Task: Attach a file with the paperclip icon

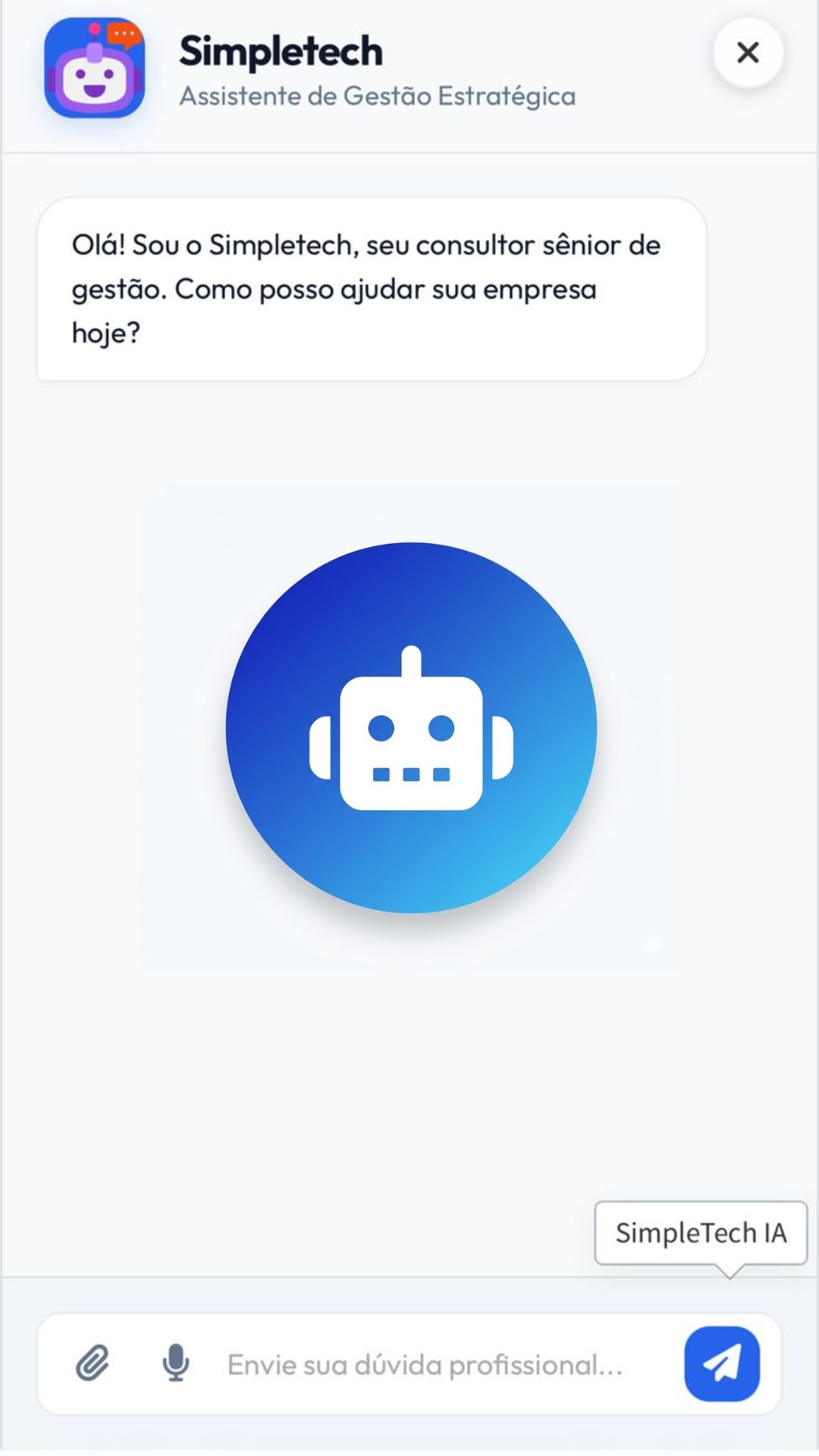Action: click(93, 1363)
